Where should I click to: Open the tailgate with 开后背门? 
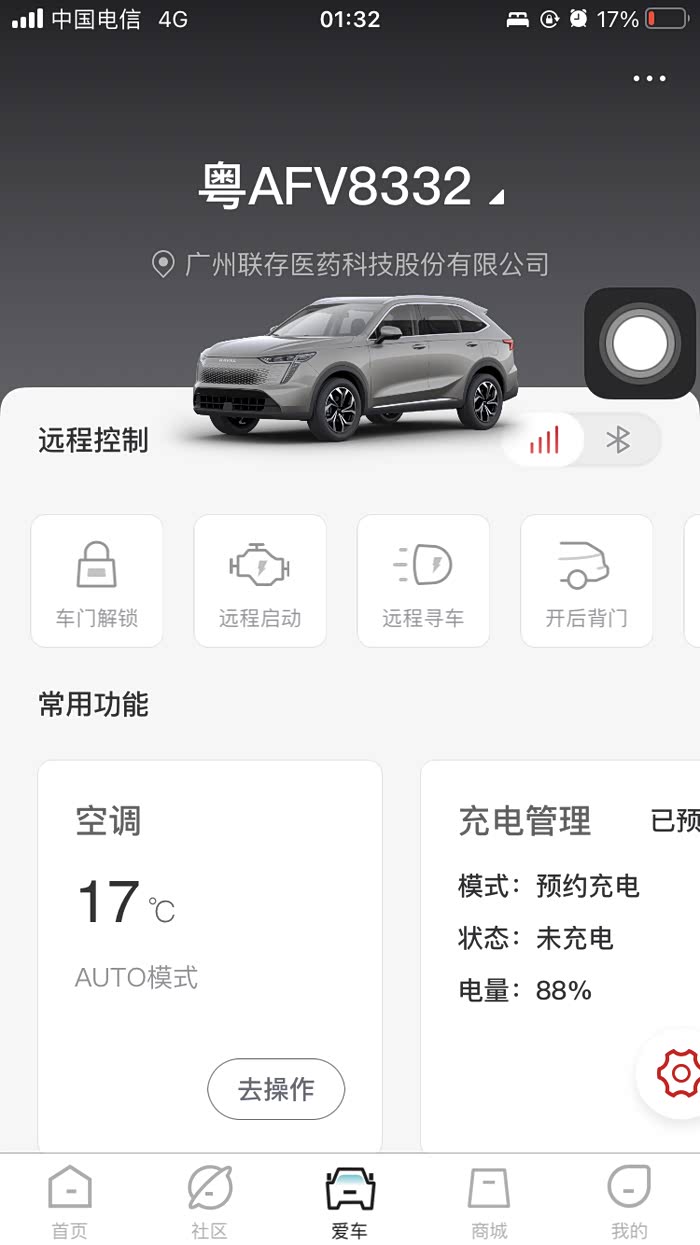click(x=586, y=581)
